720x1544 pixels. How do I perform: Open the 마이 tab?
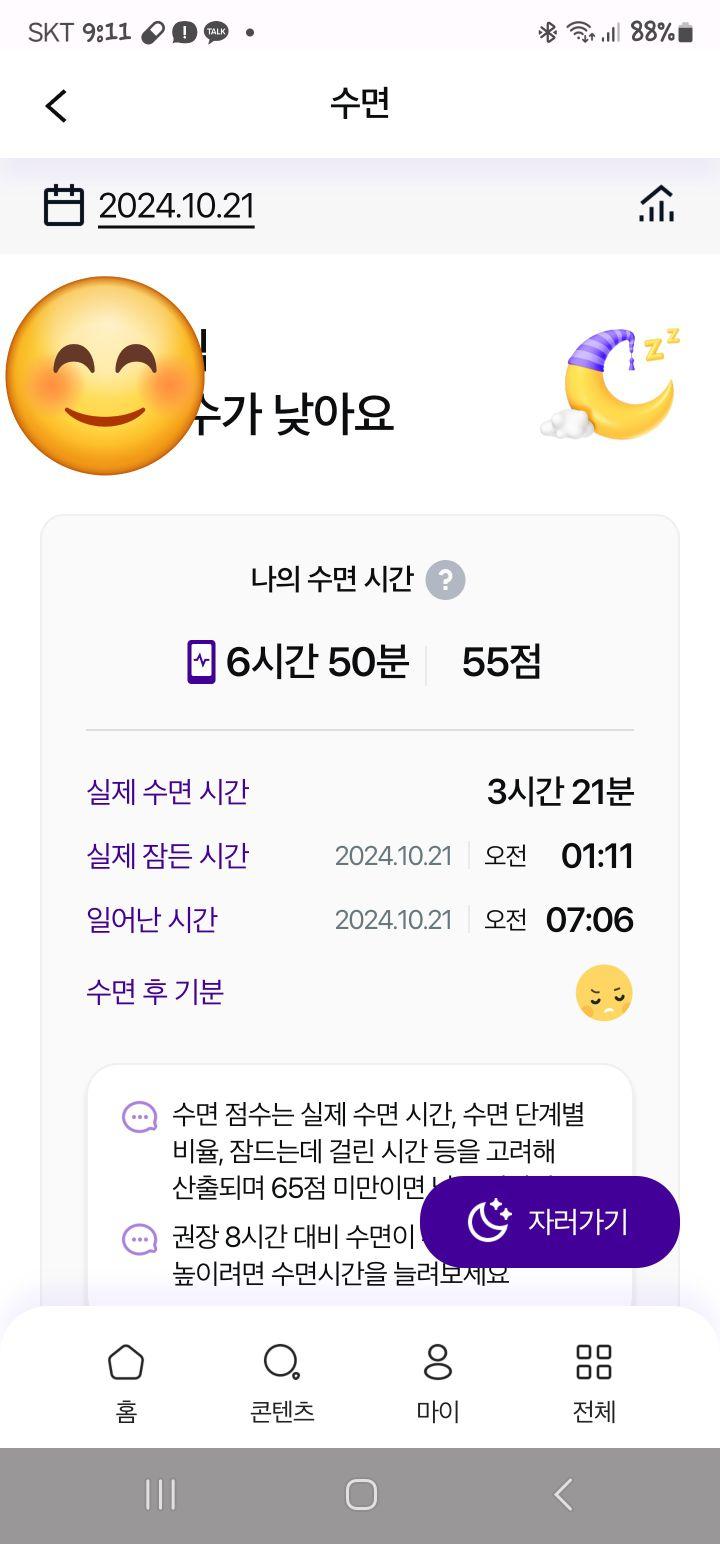click(x=438, y=1382)
